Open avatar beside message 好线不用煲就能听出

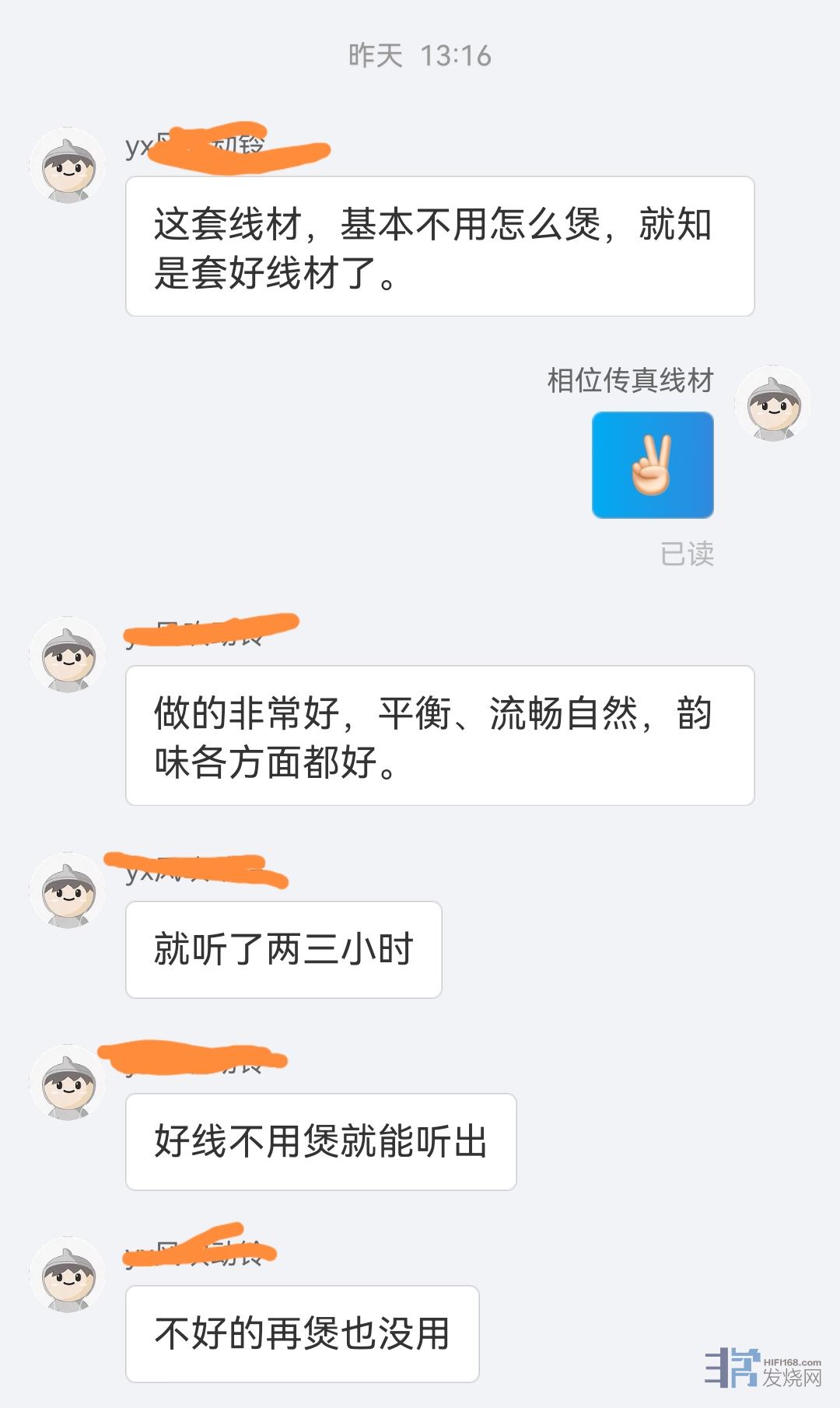68,1083
